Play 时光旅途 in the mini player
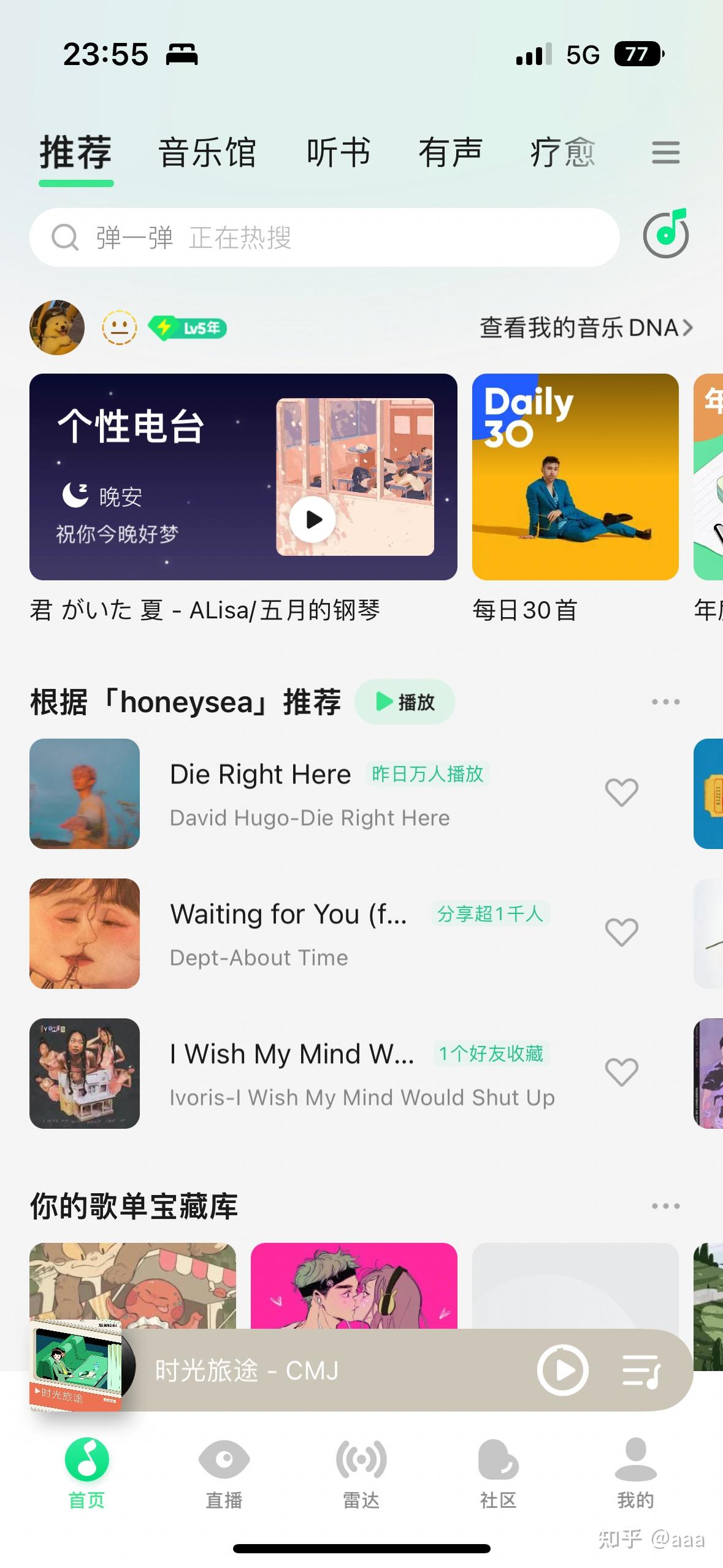The height and width of the screenshot is (1568, 723). (x=562, y=1370)
